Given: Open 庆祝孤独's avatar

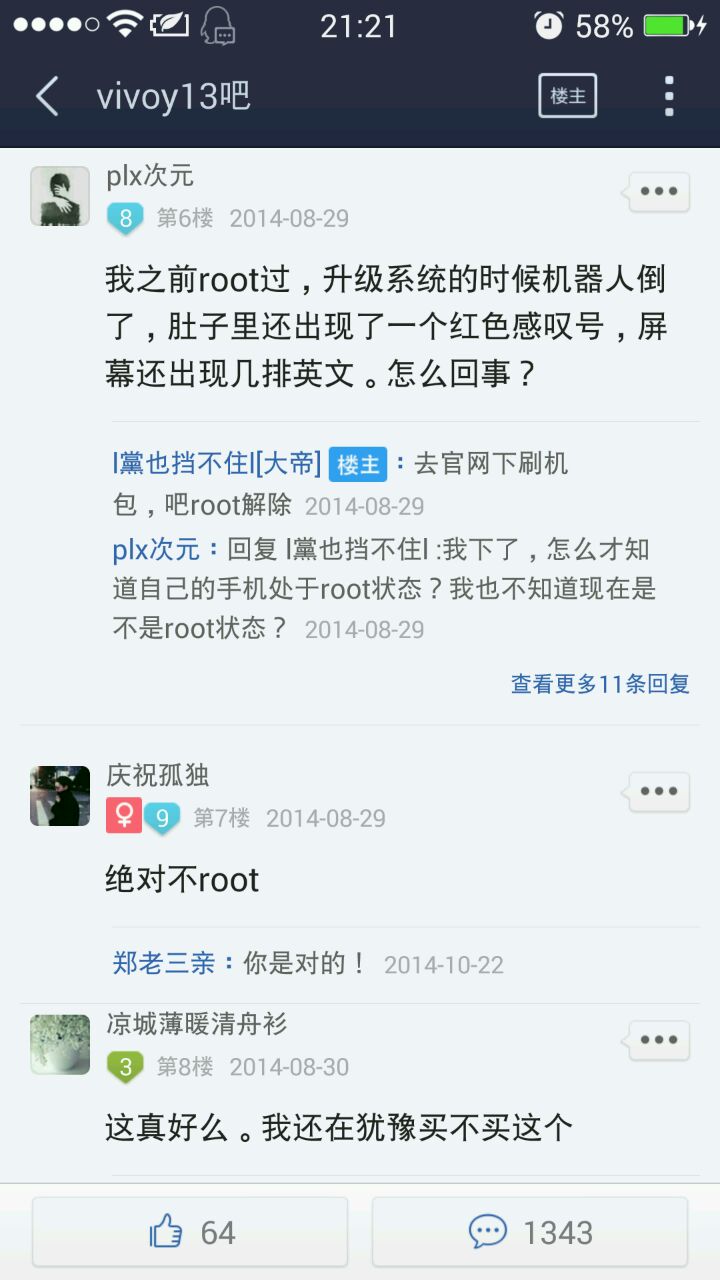Looking at the screenshot, I should (60, 796).
